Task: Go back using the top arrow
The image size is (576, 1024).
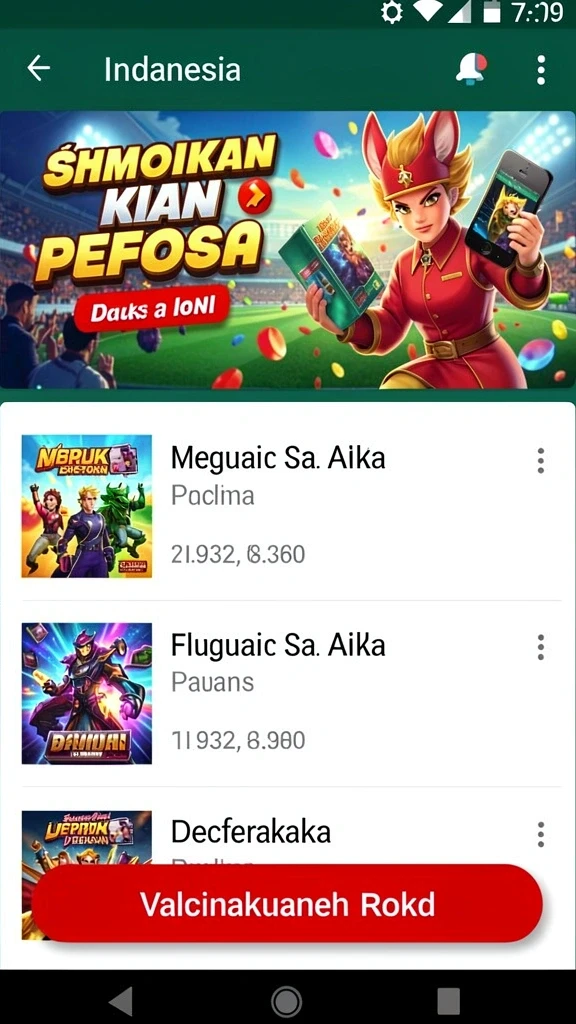Action: [39, 69]
